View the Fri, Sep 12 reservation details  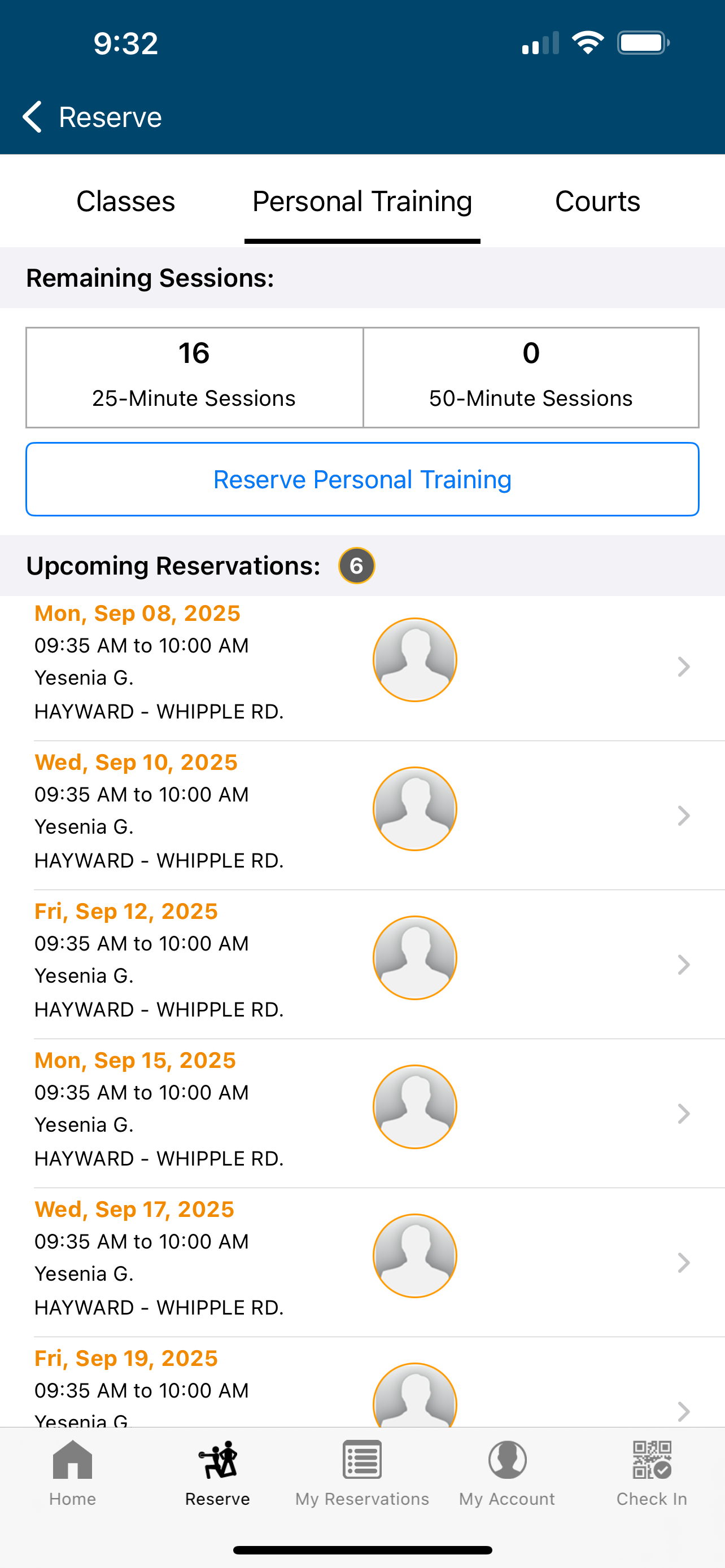[x=362, y=965]
